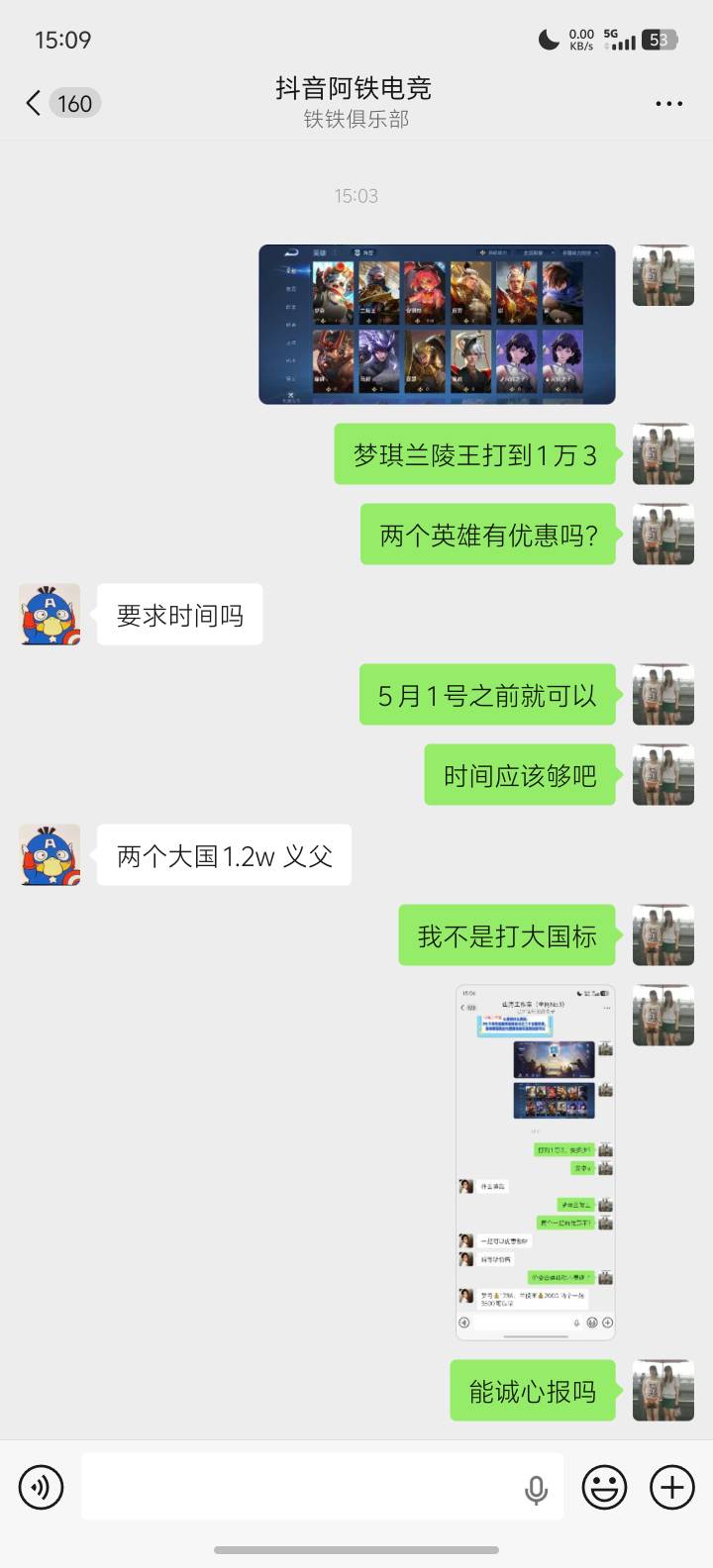
Task: Open sender's avatar beside 要求时间吗
Action: pos(51,615)
